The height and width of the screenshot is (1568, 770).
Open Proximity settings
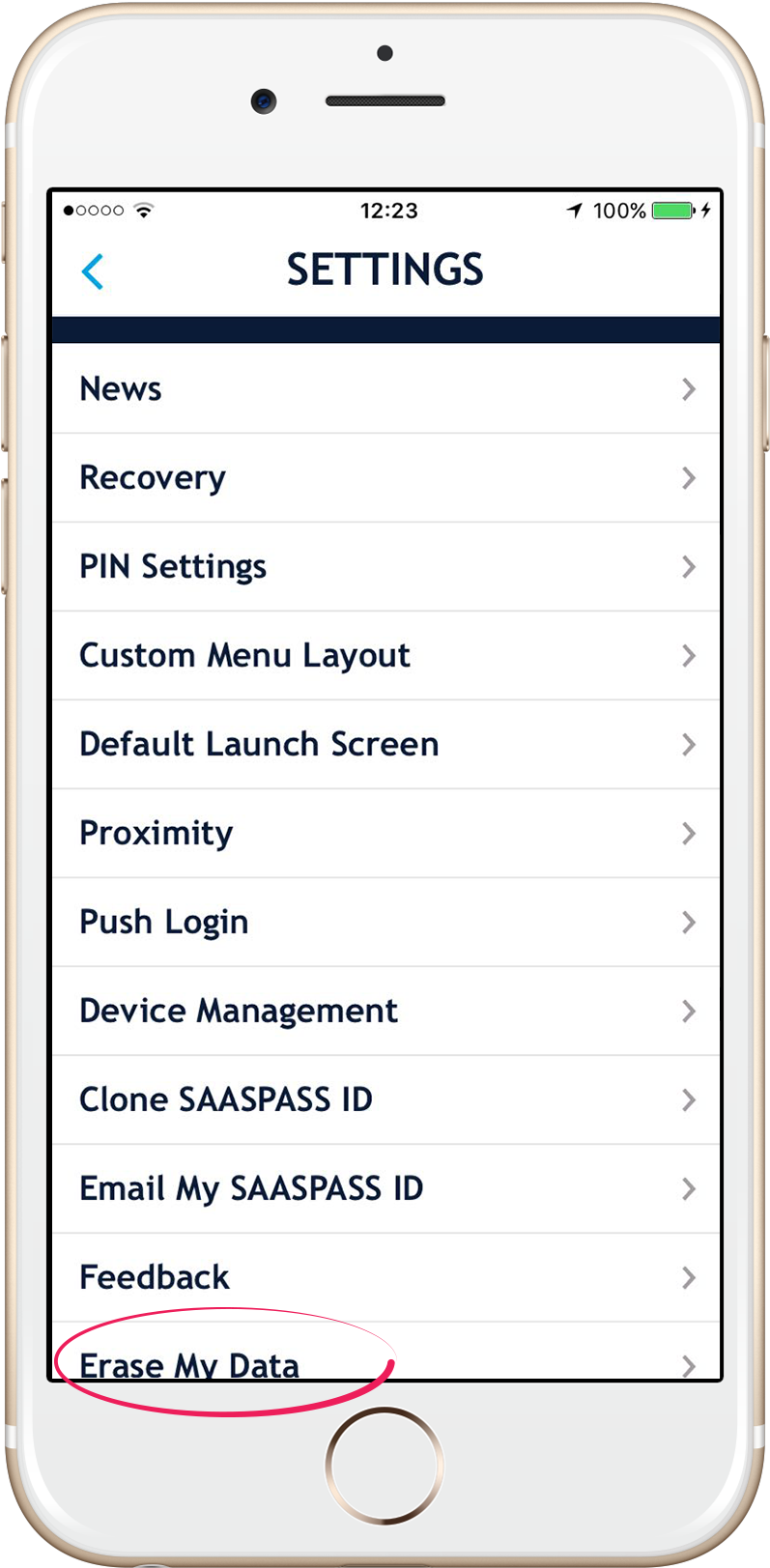(385, 834)
